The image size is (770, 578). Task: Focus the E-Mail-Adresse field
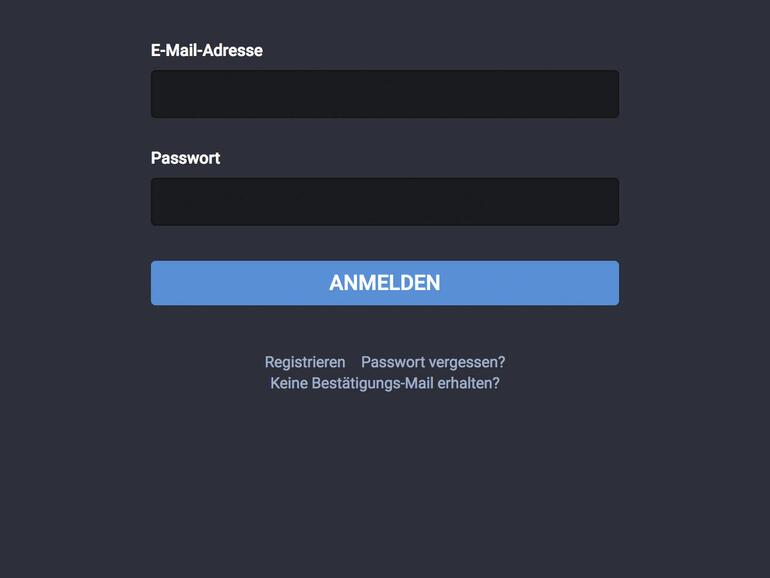(x=384, y=94)
